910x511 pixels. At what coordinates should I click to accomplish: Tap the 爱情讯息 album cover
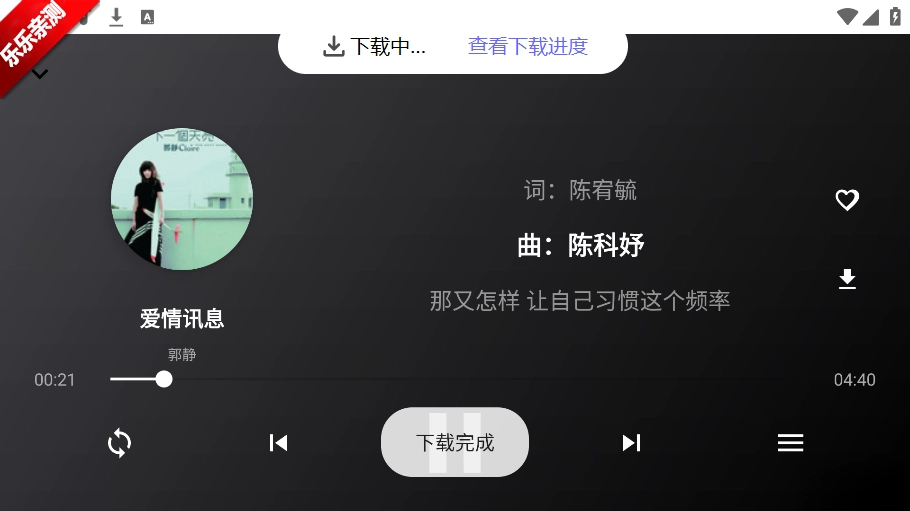(x=182, y=199)
